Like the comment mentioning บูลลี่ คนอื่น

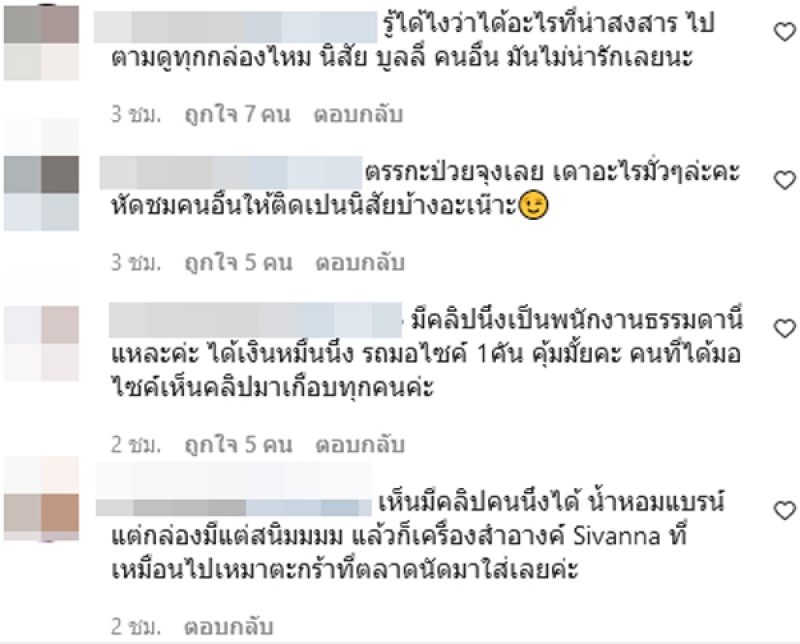point(785,32)
